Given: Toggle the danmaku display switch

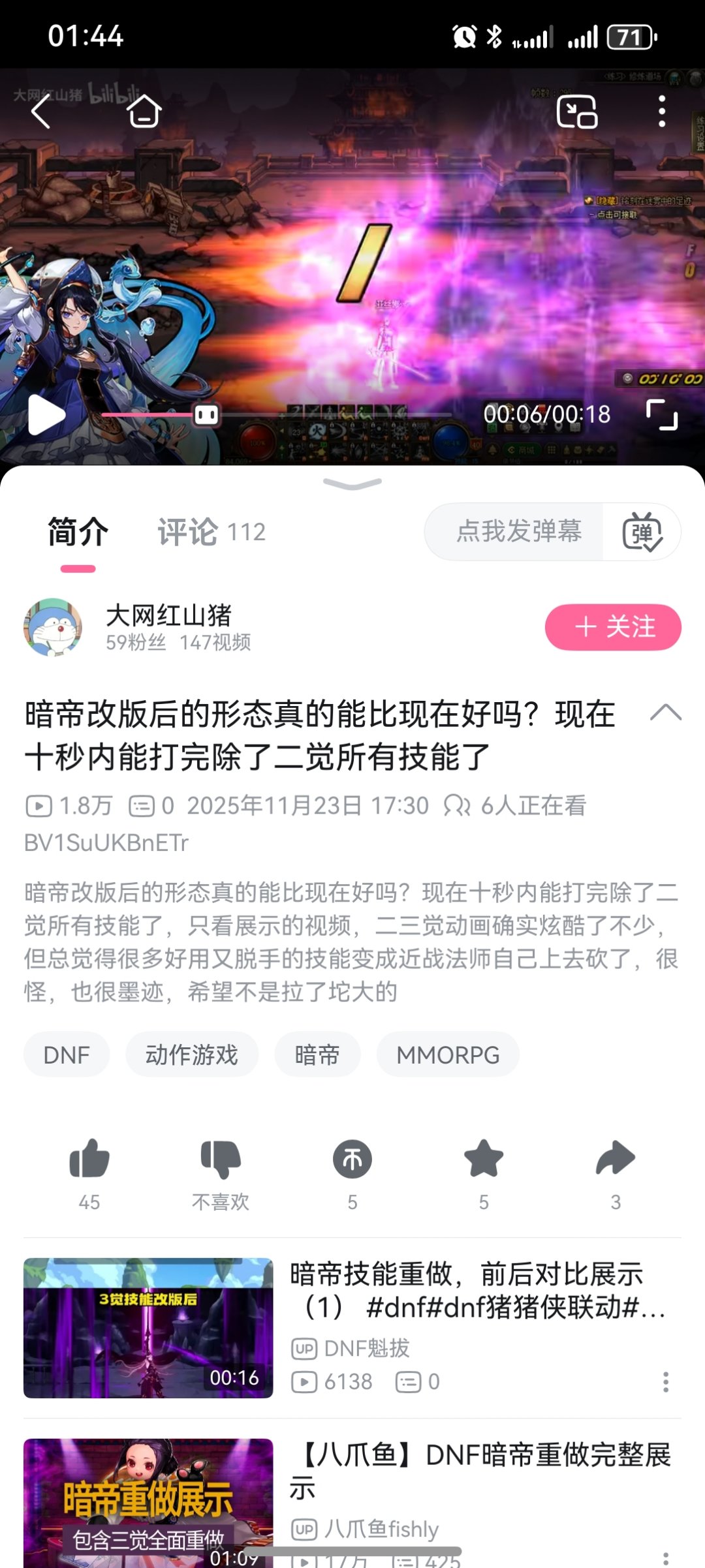Looking at the screenshot, I should click(642, 532).
